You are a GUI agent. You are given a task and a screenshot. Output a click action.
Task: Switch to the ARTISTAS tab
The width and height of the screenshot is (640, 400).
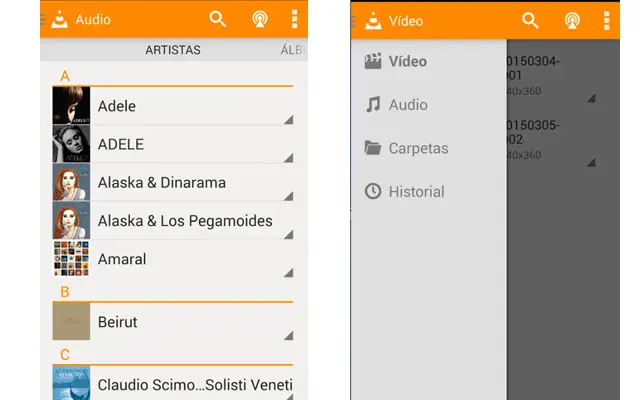(173, 50)
